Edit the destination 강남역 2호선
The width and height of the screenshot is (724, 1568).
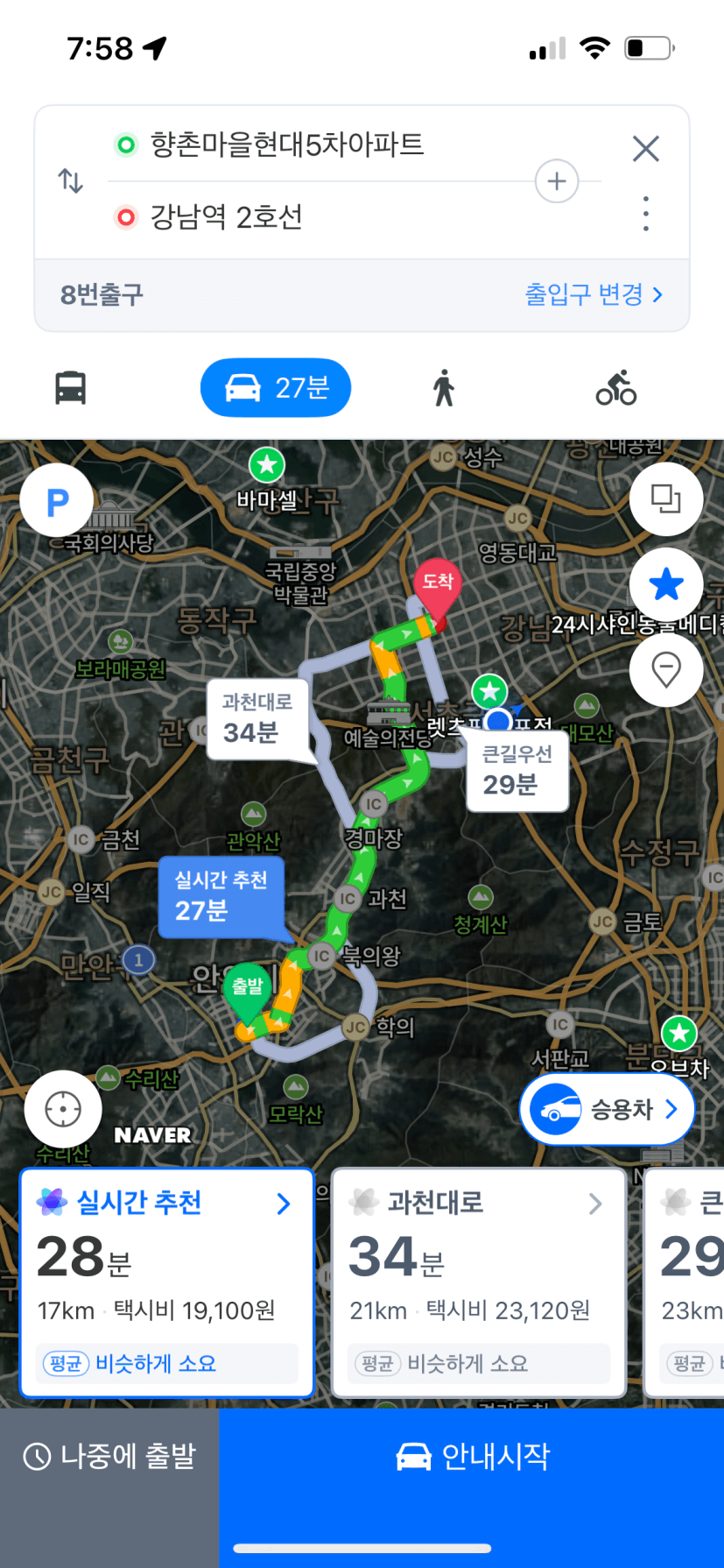pos(228,216)
